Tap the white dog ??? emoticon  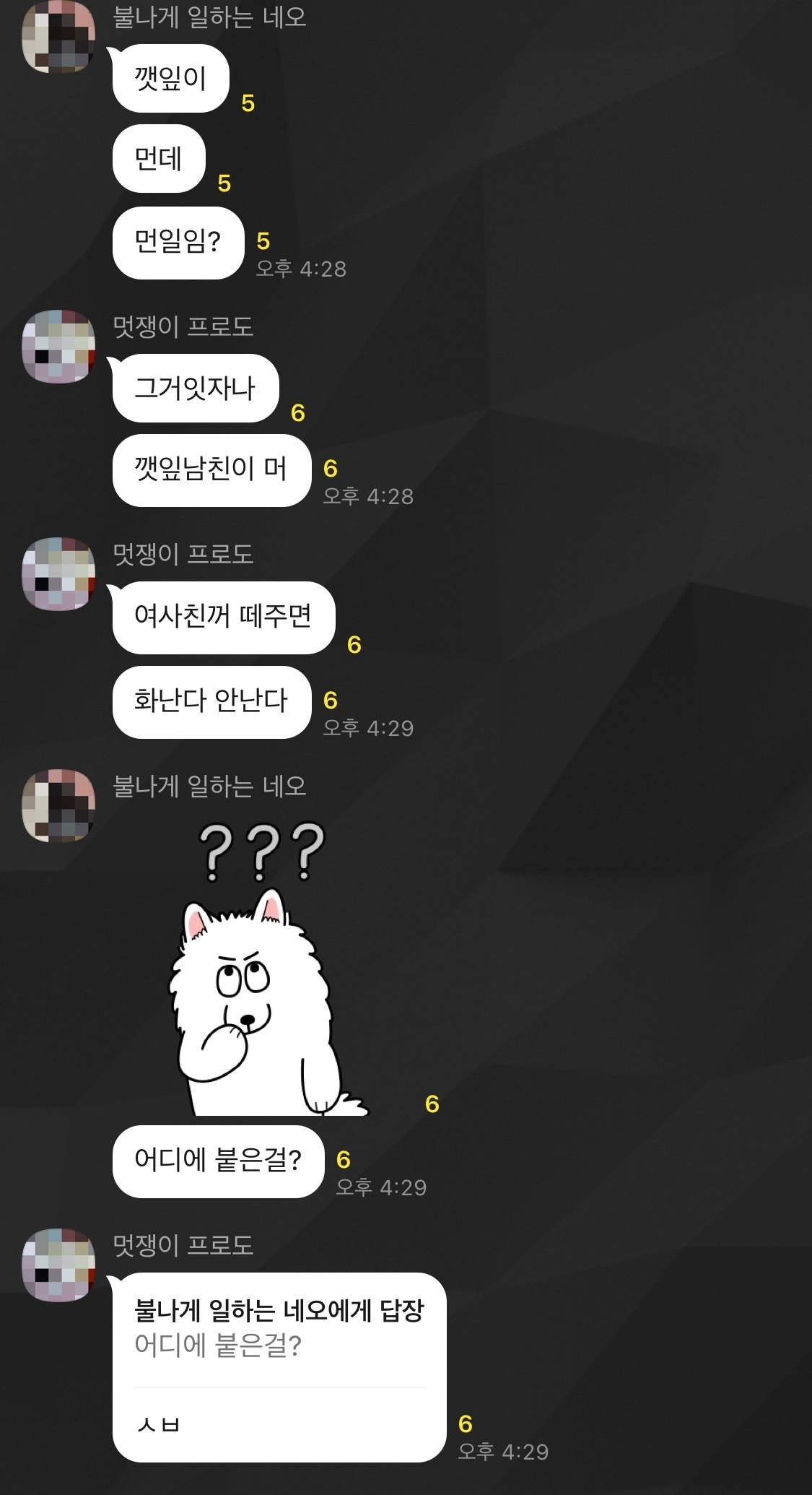(x=260, y=971)
